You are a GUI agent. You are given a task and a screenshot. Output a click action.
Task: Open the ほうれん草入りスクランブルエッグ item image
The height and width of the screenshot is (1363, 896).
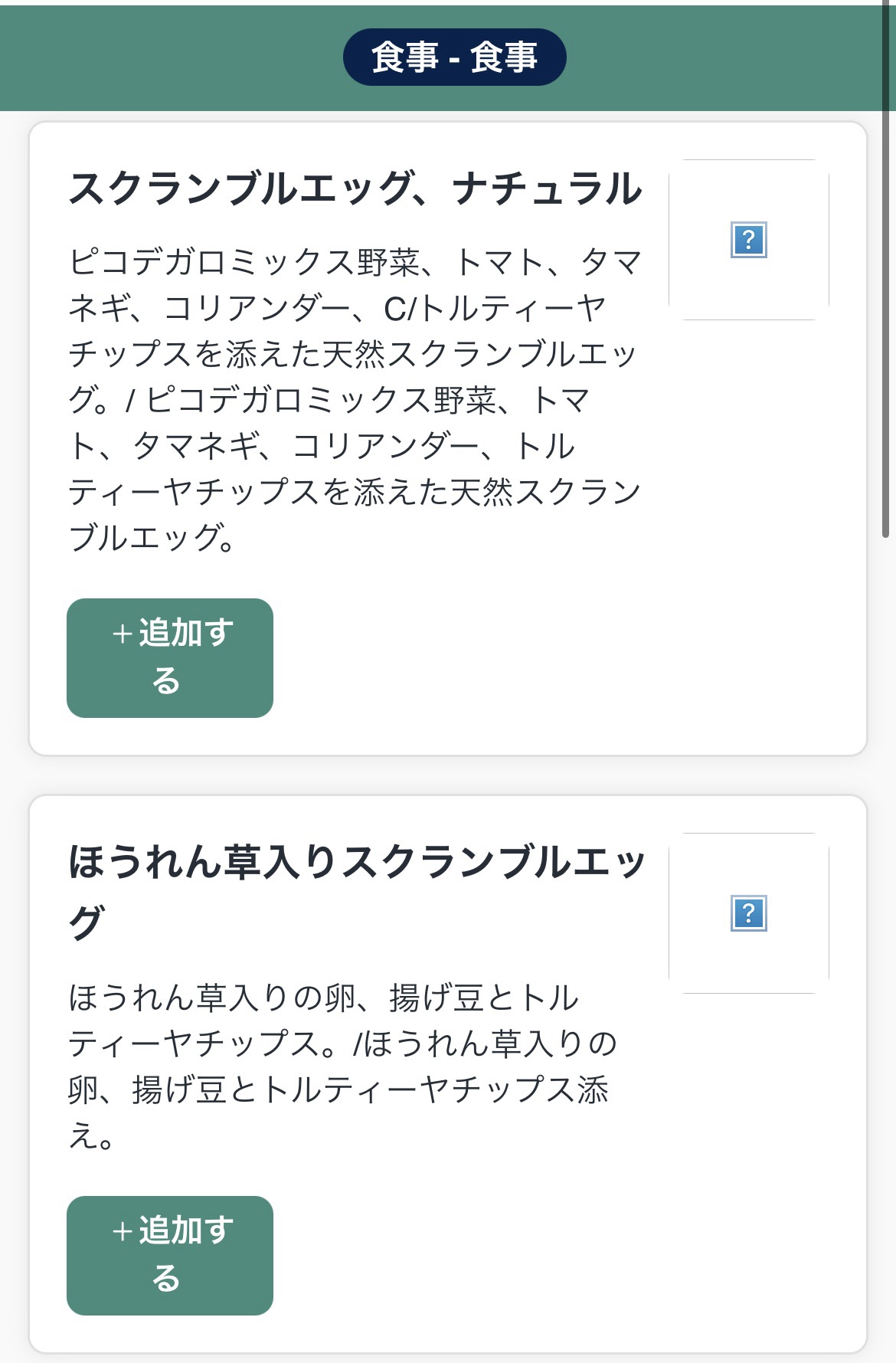click(748, 913)
